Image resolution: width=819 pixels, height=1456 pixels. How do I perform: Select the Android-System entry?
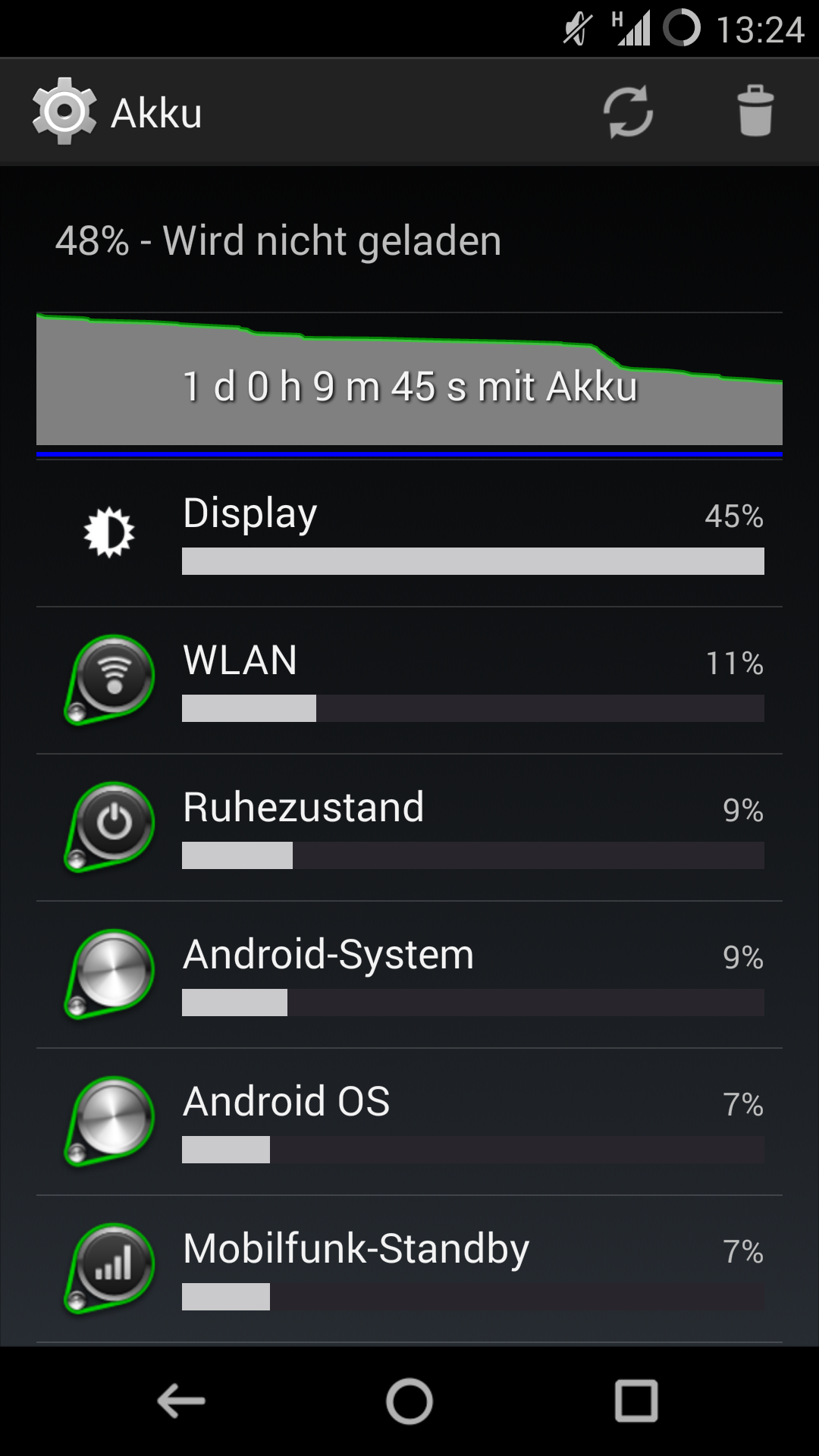click(409, 974)
